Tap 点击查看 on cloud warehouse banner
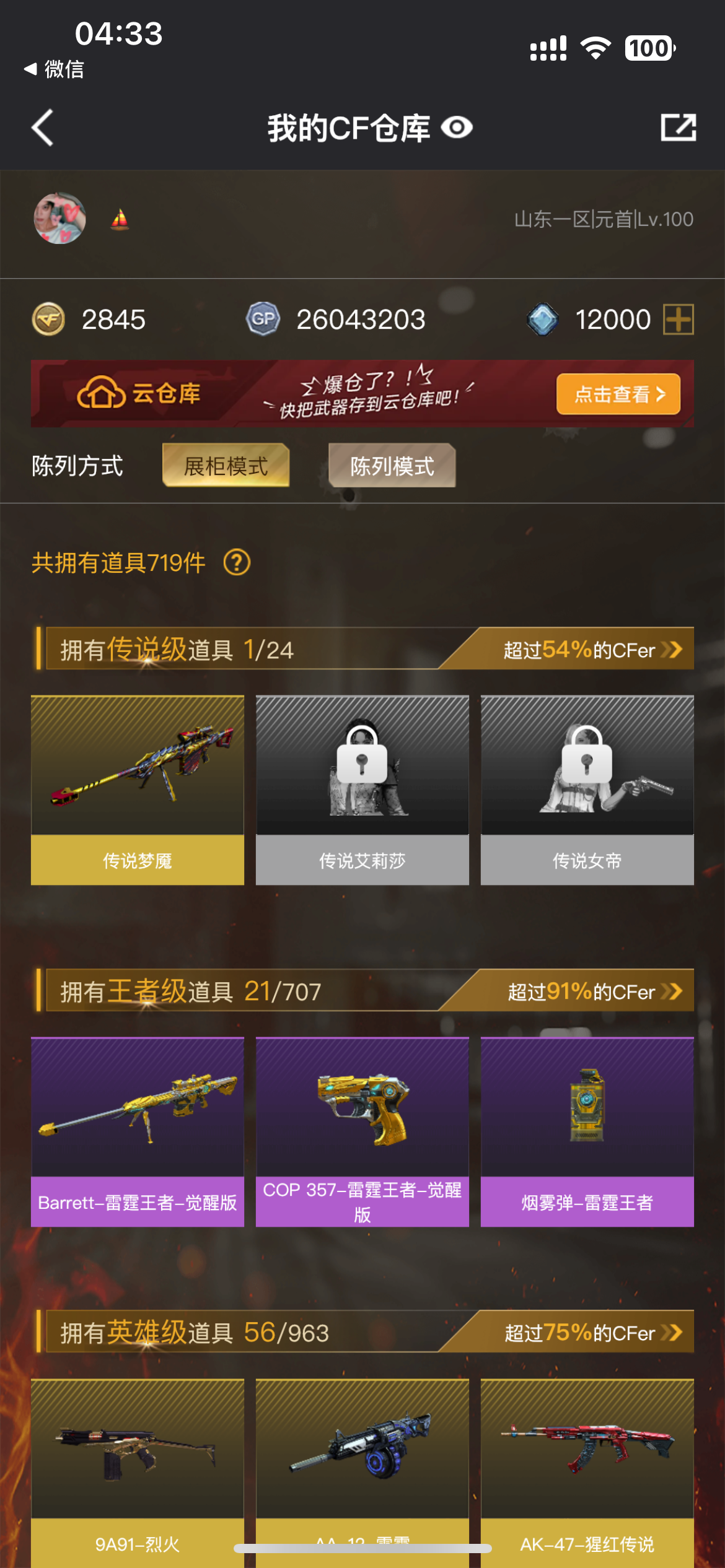This screenshot has height=1568, width=725. [618, 394]
